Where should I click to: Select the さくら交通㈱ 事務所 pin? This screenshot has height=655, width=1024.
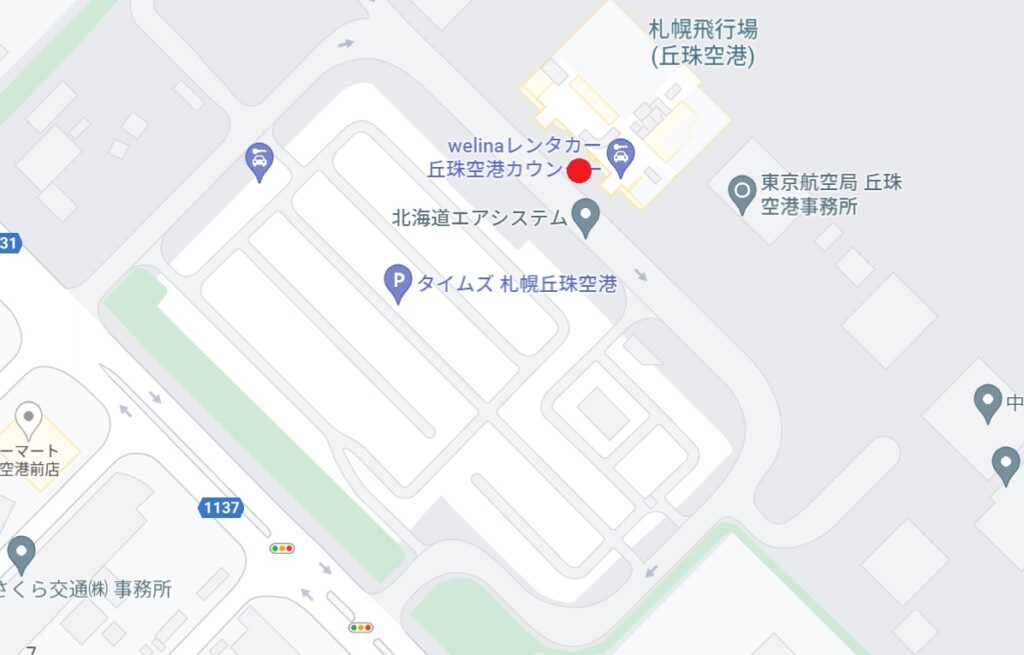coord(21,554)
